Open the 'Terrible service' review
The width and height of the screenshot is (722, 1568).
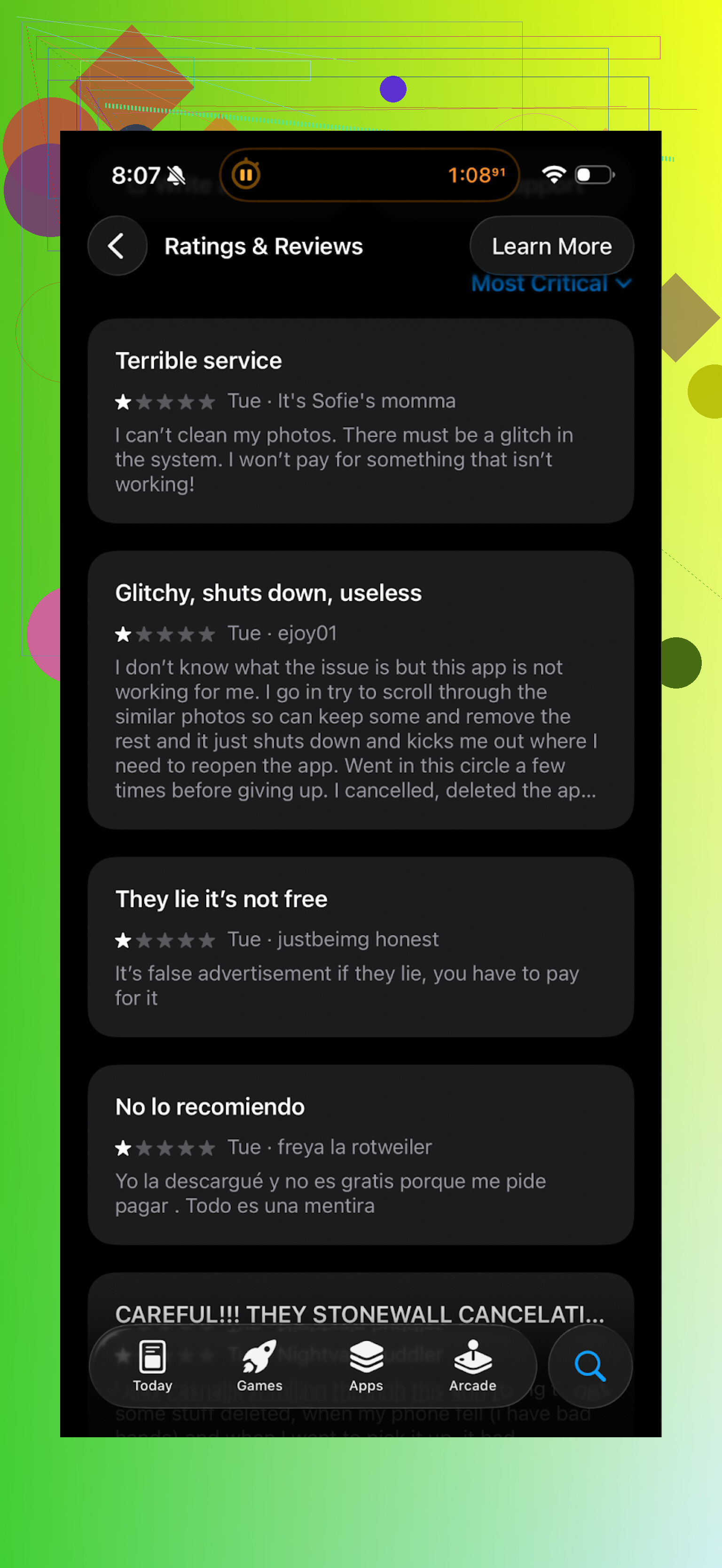[x=360, y=420]
